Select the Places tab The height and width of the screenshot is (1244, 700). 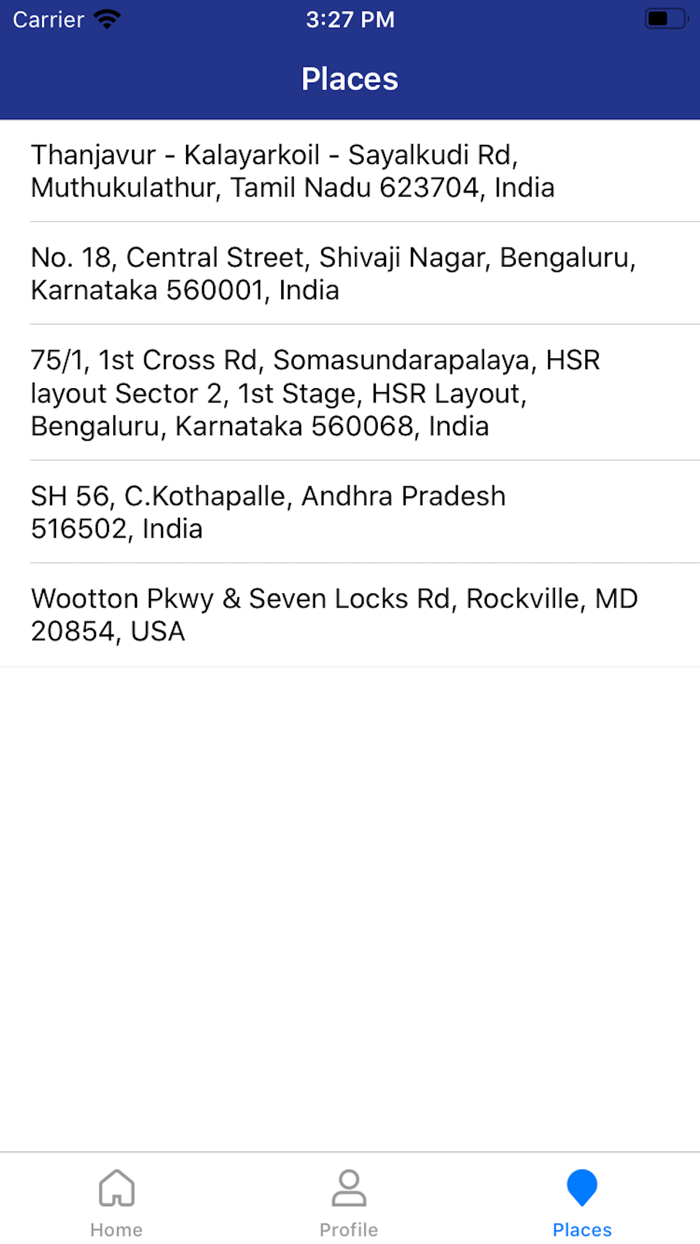(582, 1203)
